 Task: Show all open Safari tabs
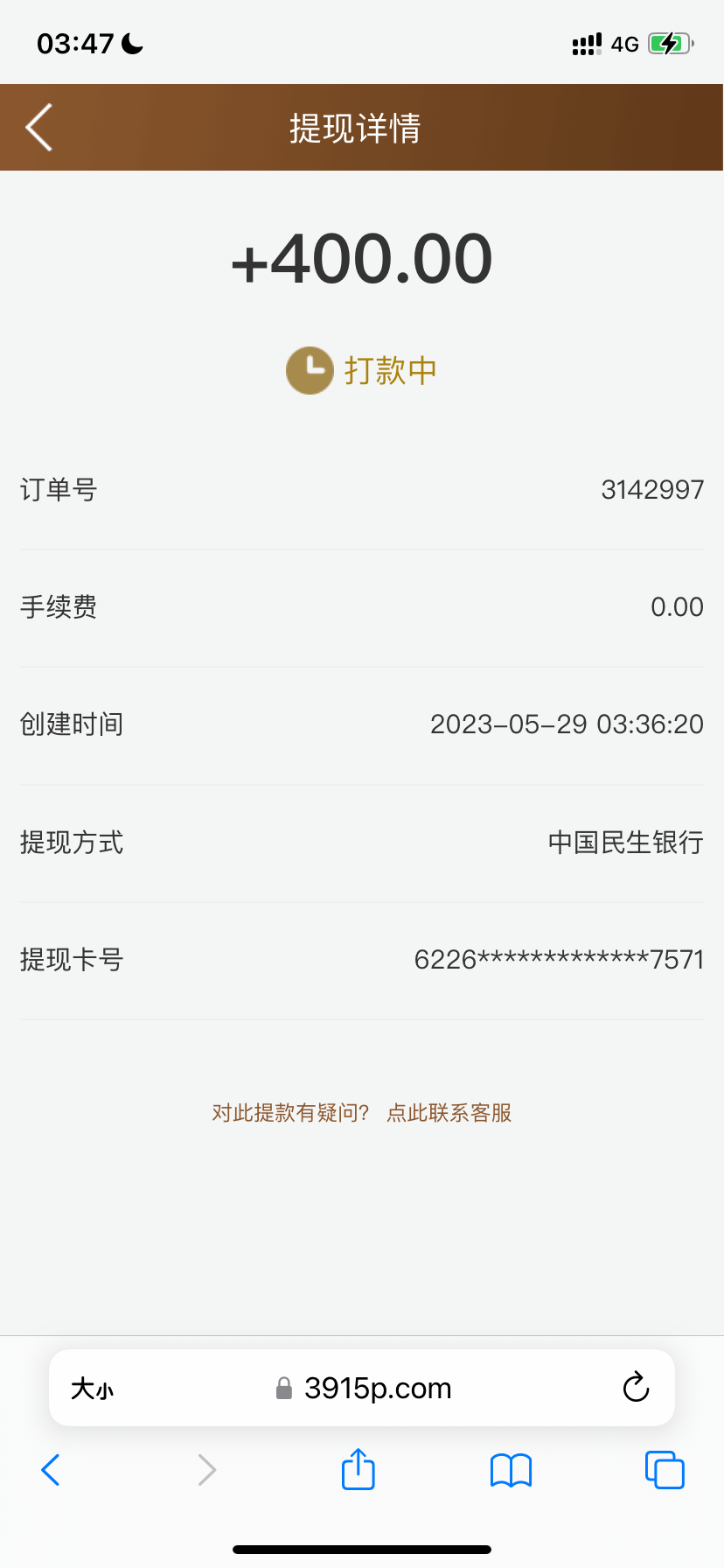click(664, 1470)
